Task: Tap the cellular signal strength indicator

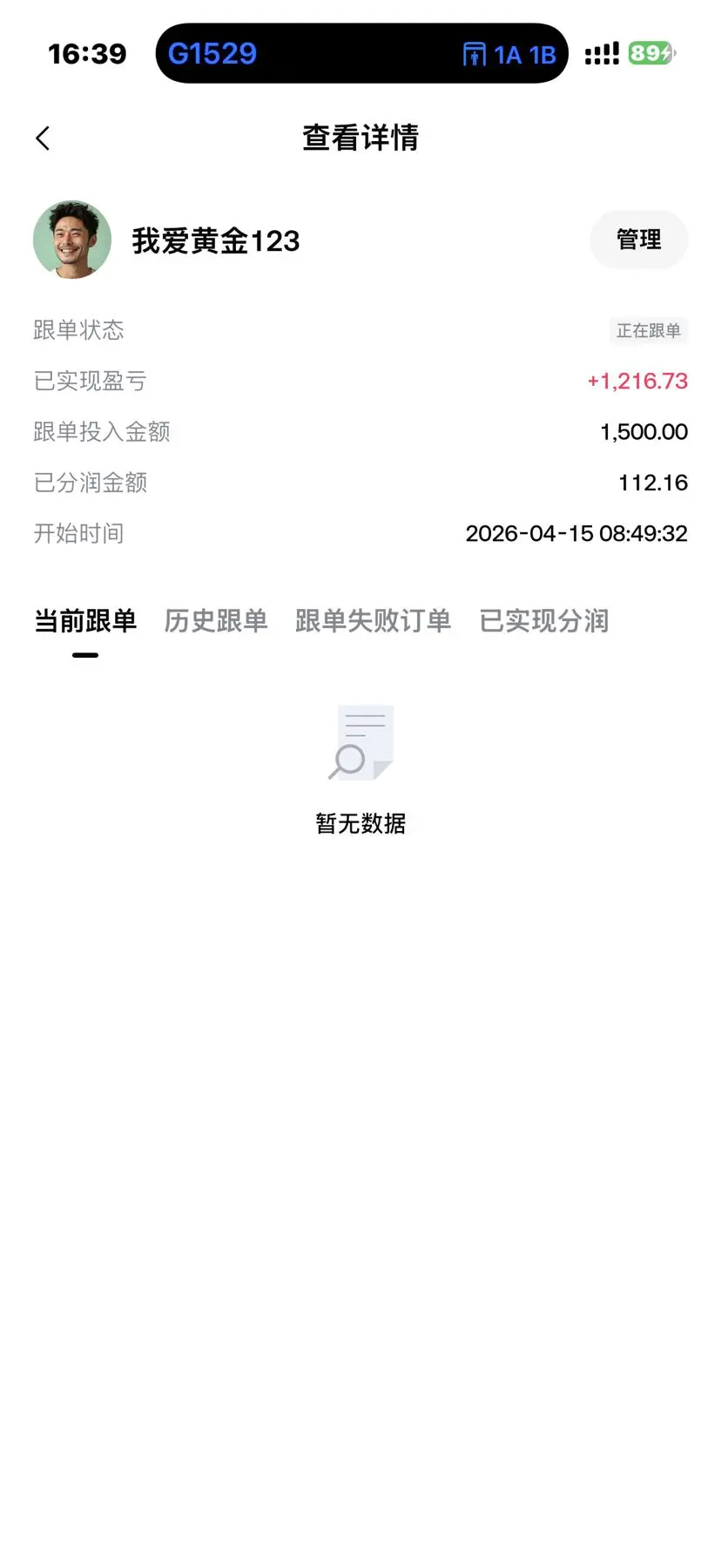Action: coord(600,53)
